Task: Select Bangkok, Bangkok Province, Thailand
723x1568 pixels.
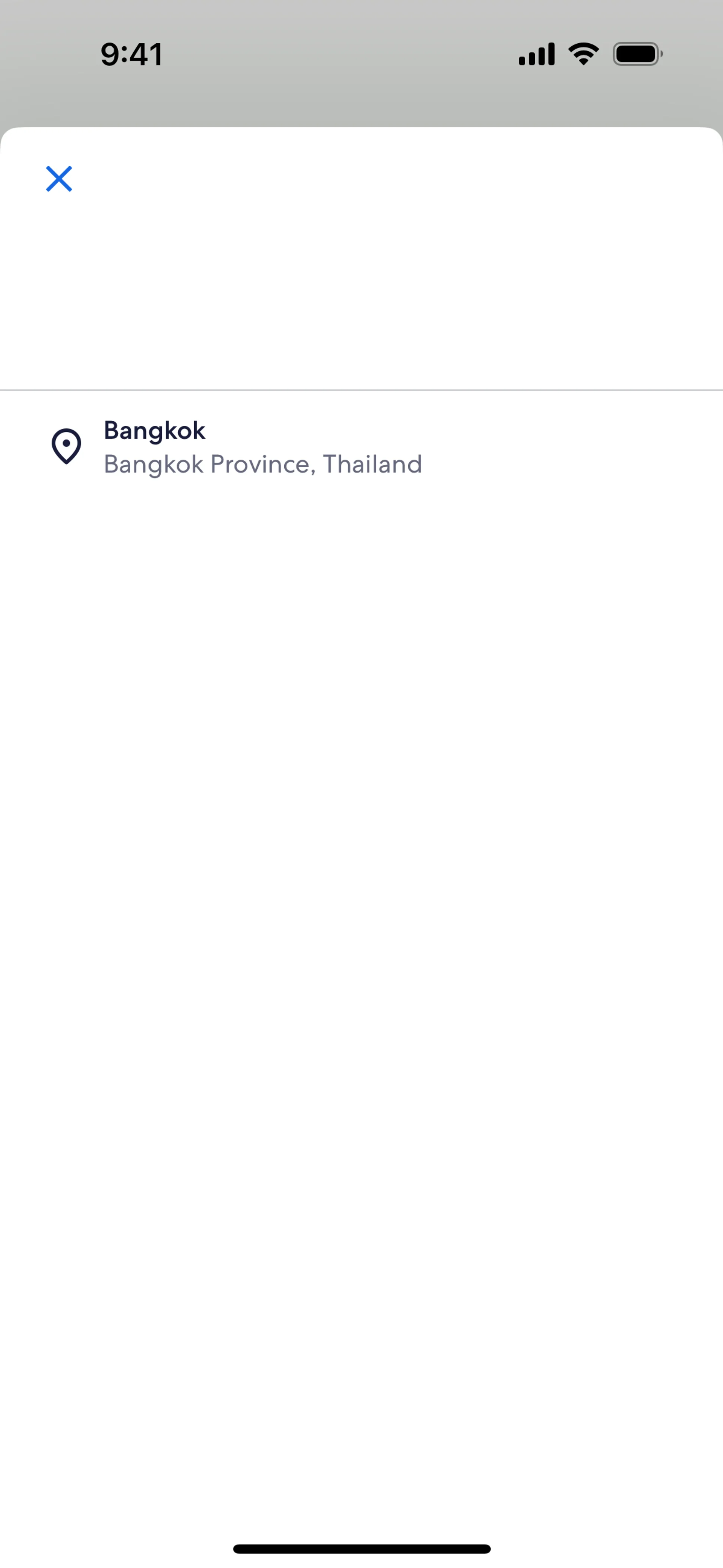Action: 262,447
